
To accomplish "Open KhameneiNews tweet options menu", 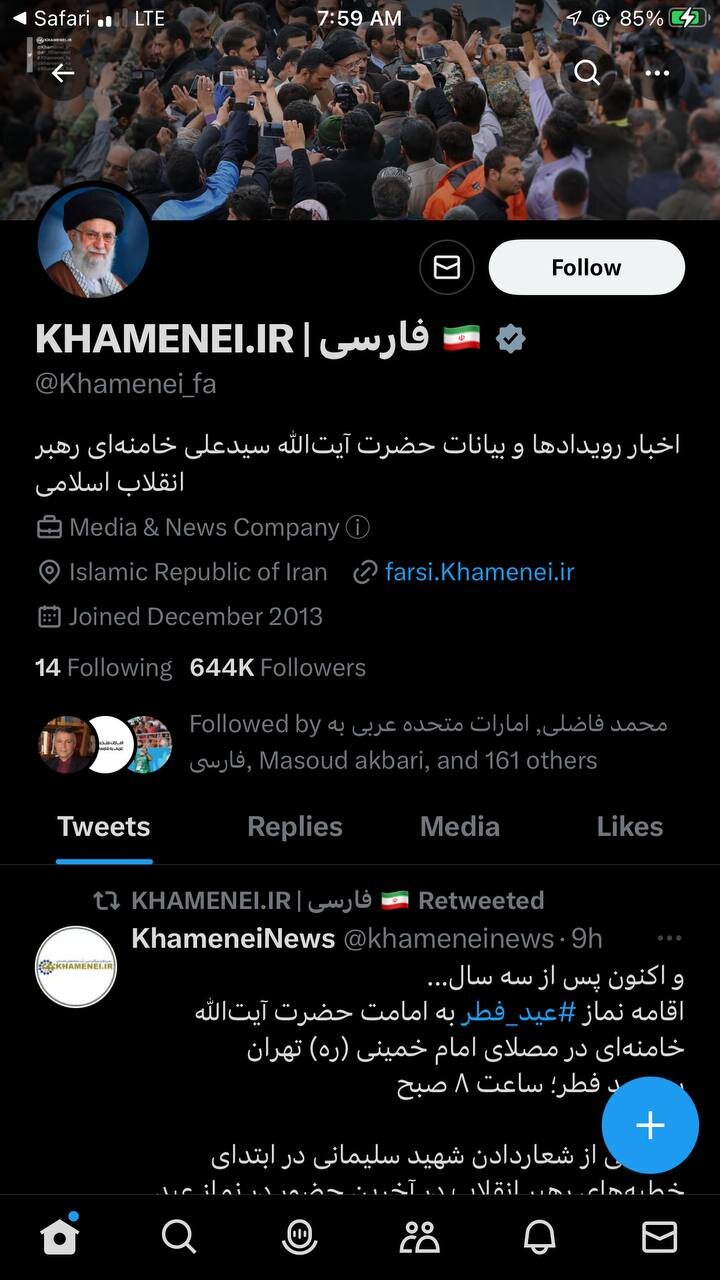I will [x=669, y=938].
